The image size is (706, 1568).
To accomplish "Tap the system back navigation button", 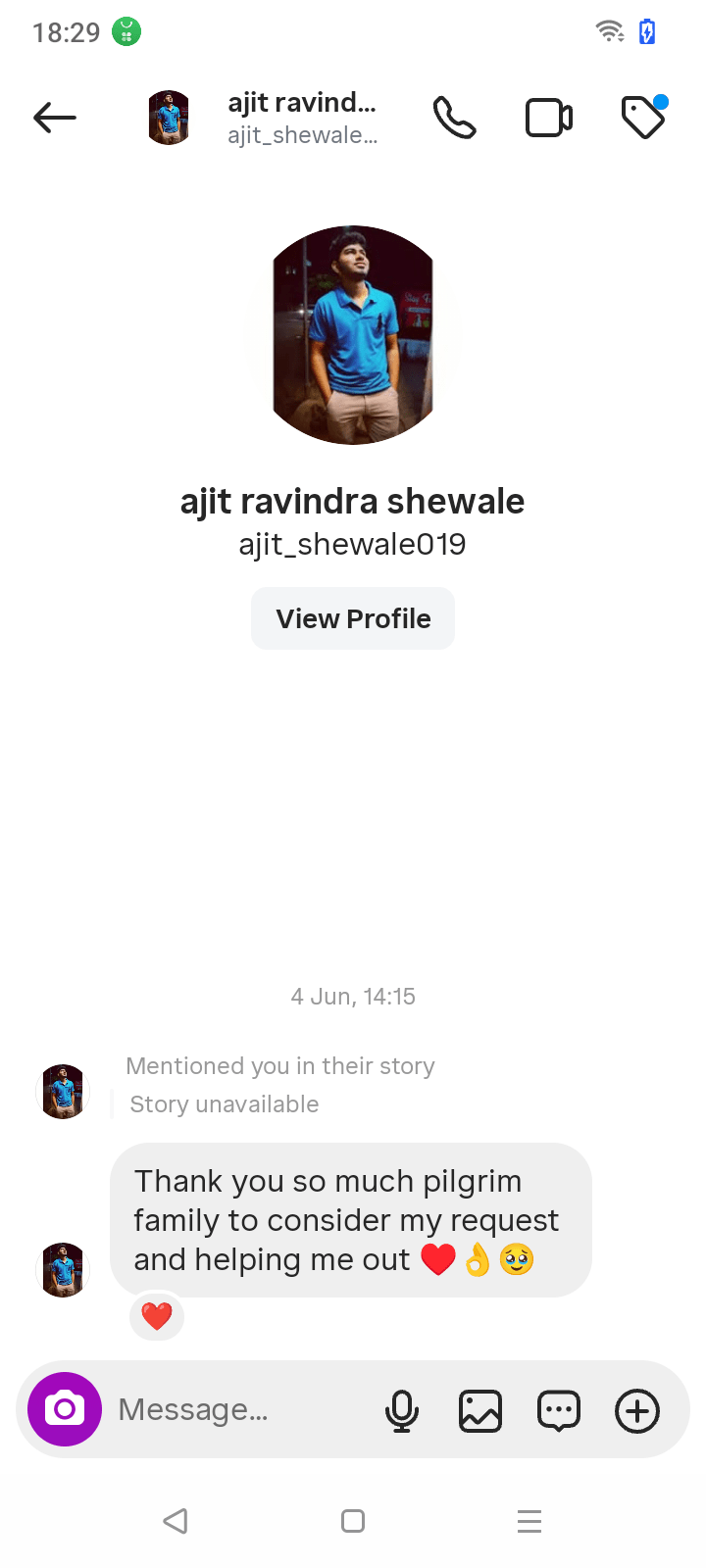I will (x=176, y=1521).
